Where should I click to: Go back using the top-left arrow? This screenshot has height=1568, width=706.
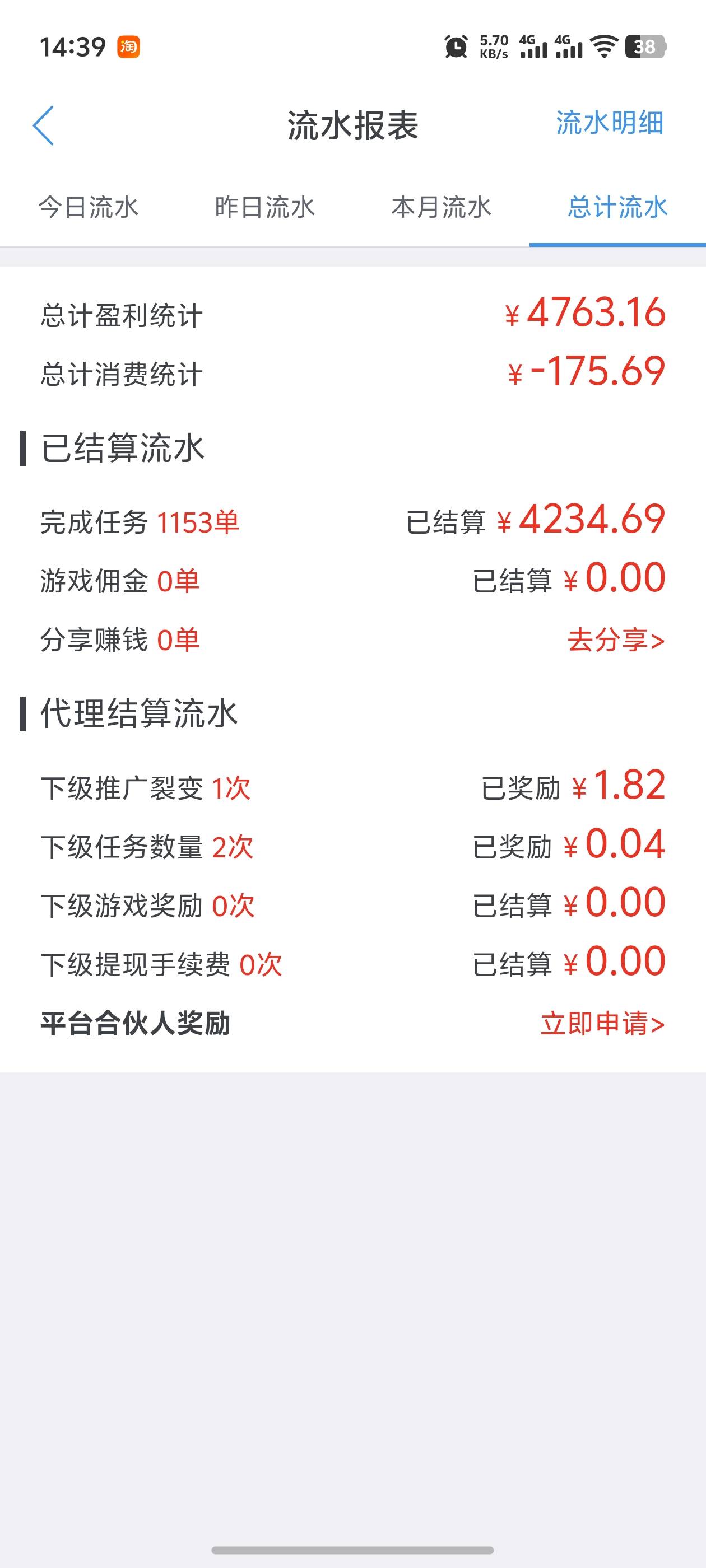click(x=43, y=125)
